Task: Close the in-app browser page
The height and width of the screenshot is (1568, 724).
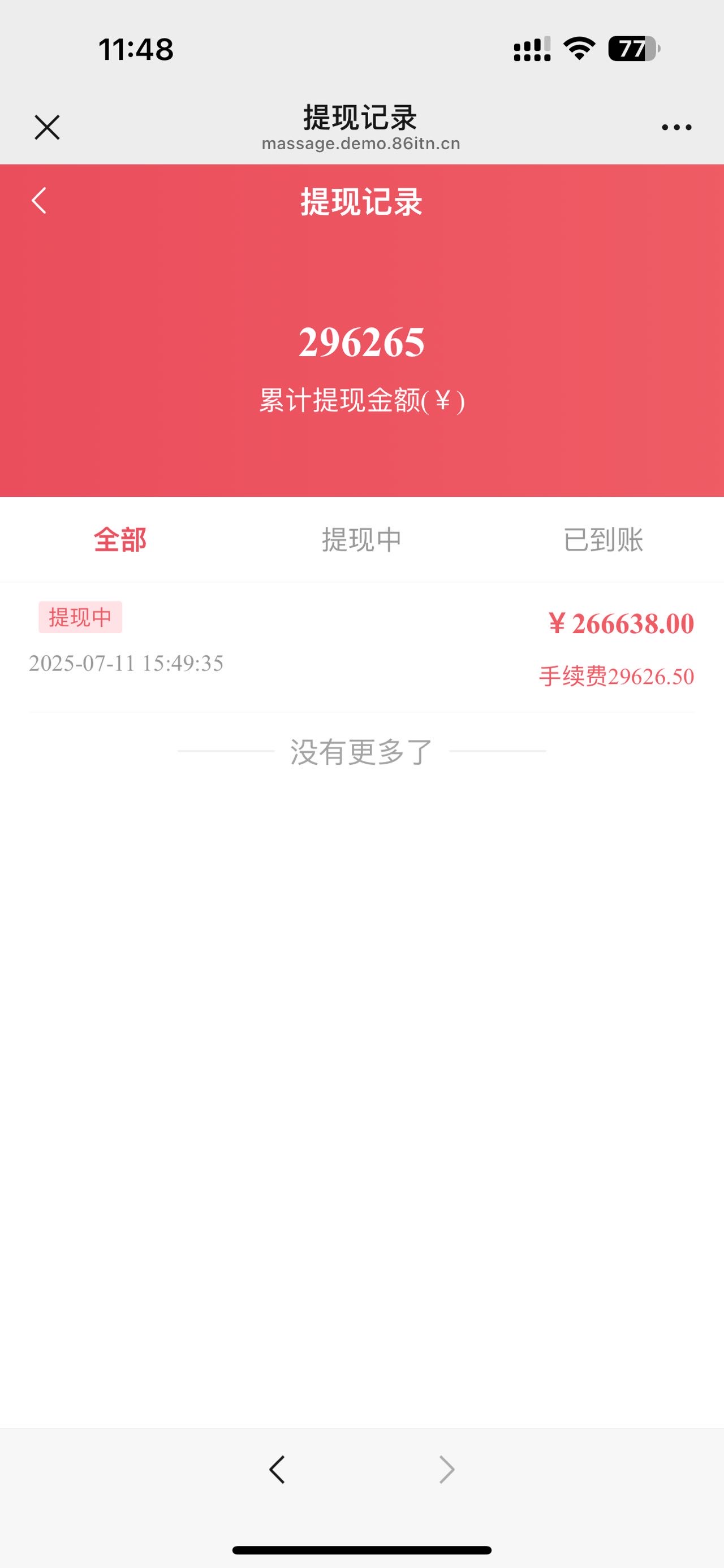Action: (47, 127)
